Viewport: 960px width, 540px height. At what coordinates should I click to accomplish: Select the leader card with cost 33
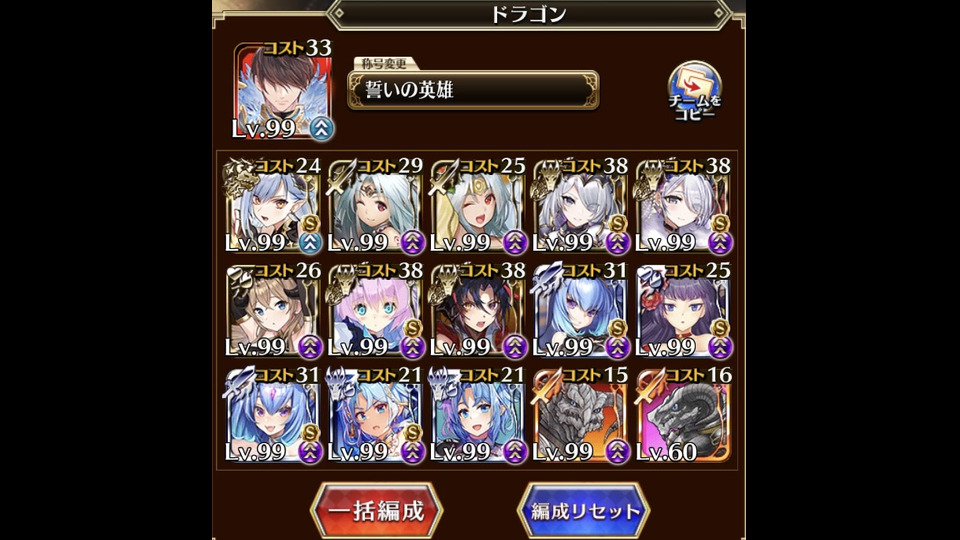(282, 92)
